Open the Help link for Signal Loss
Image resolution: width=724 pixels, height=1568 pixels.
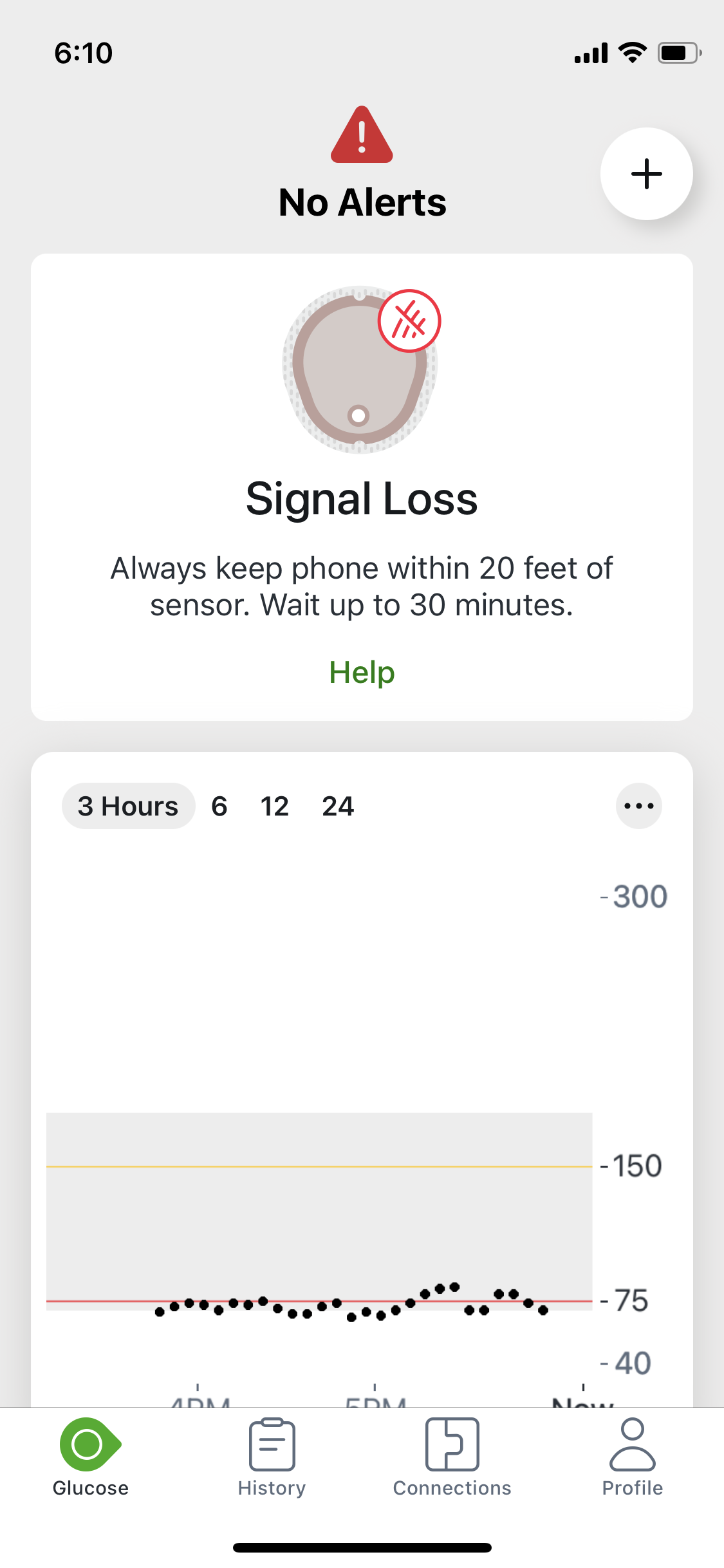click(362, 673)
